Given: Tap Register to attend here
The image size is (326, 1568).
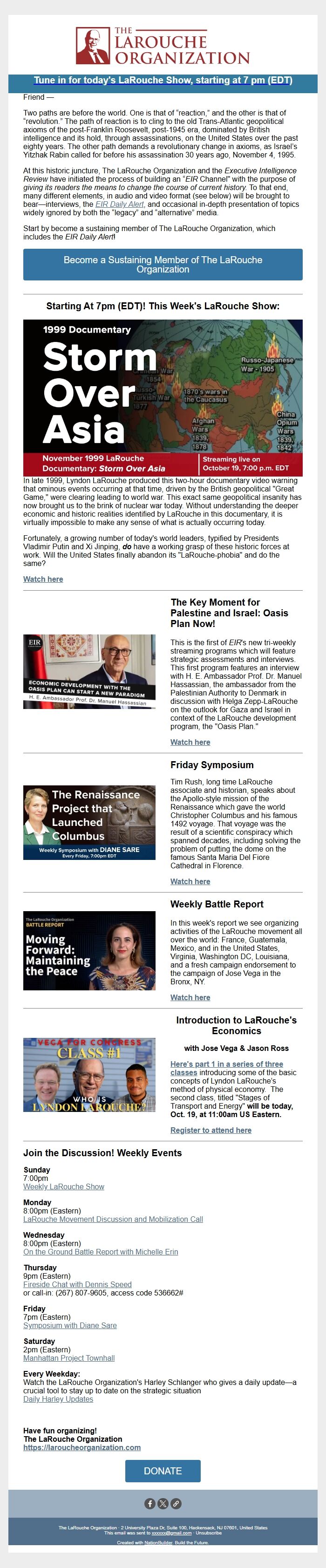Looking at the screenshot, I should coord(211,1130).
